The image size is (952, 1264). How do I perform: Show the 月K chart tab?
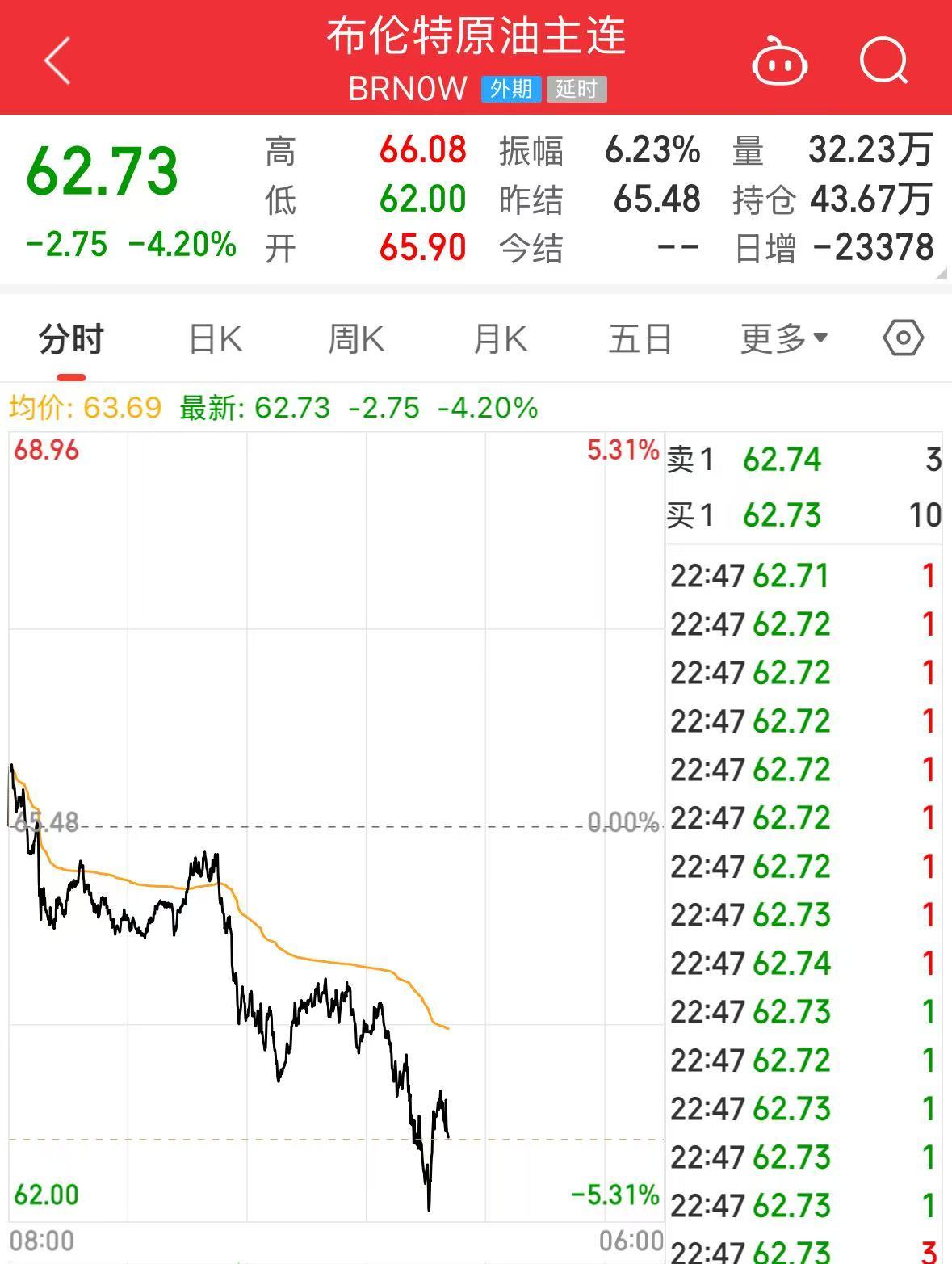click(x=500, y=339)
